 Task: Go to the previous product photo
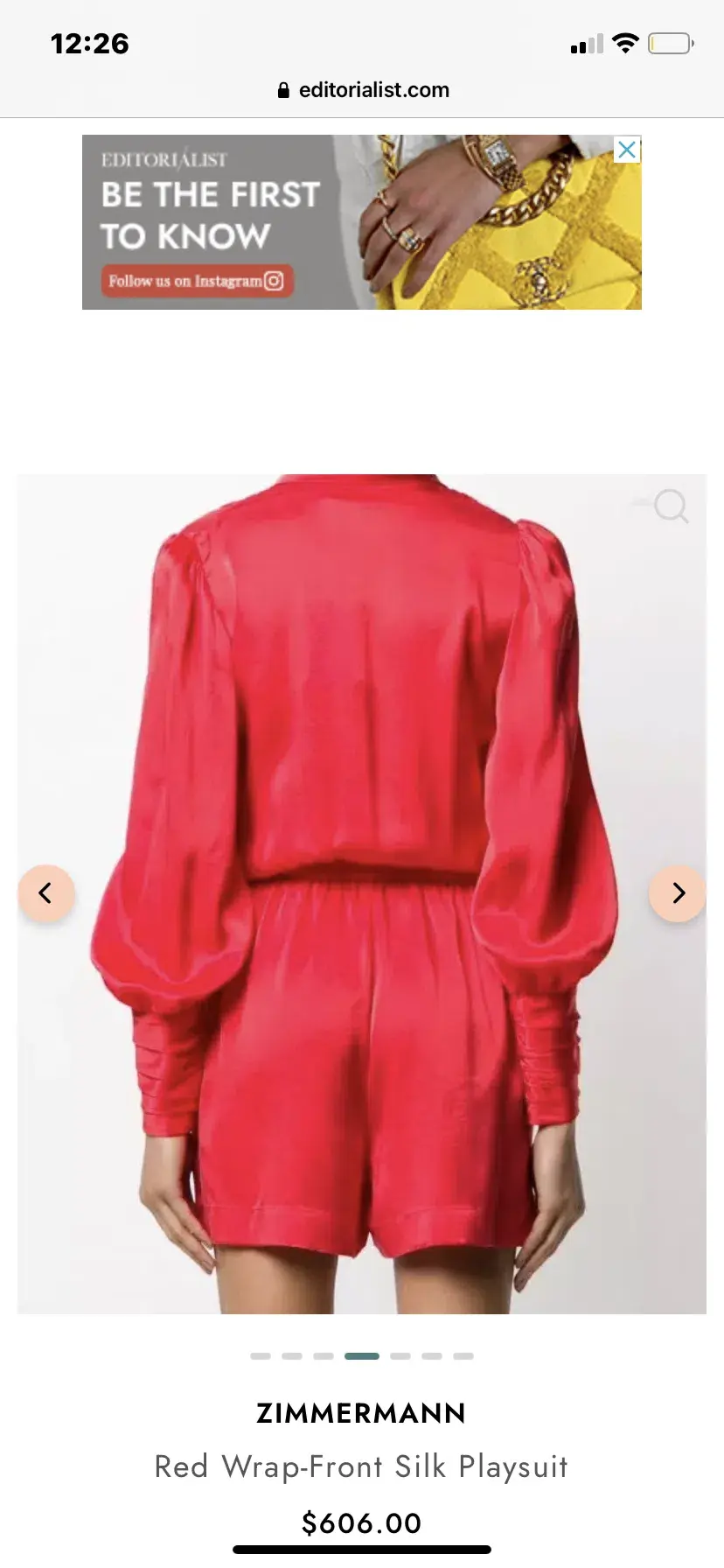tap(45, 892)
